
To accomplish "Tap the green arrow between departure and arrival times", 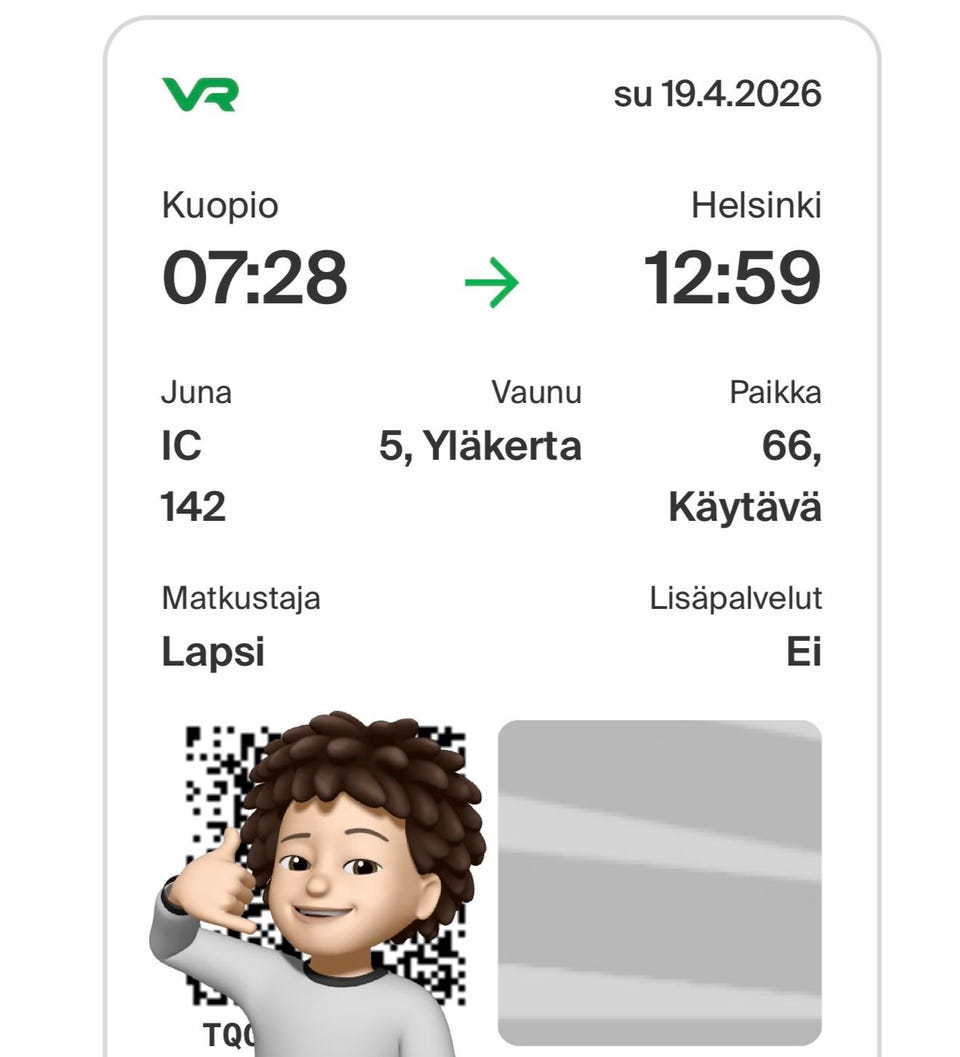I will (490, 282).
